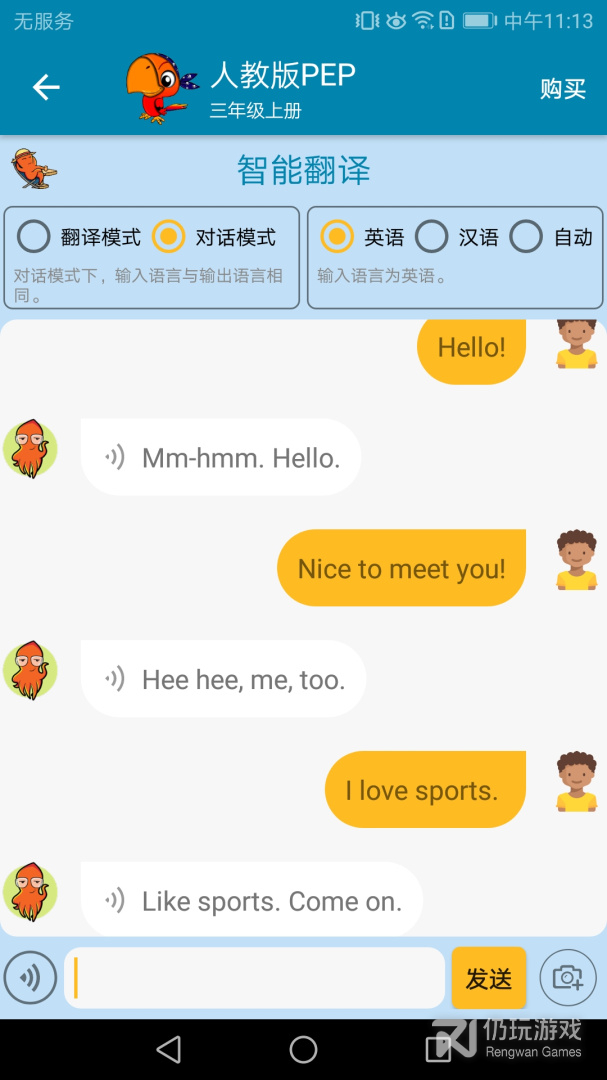Go back using the app bar arrow

pos(46,88)
